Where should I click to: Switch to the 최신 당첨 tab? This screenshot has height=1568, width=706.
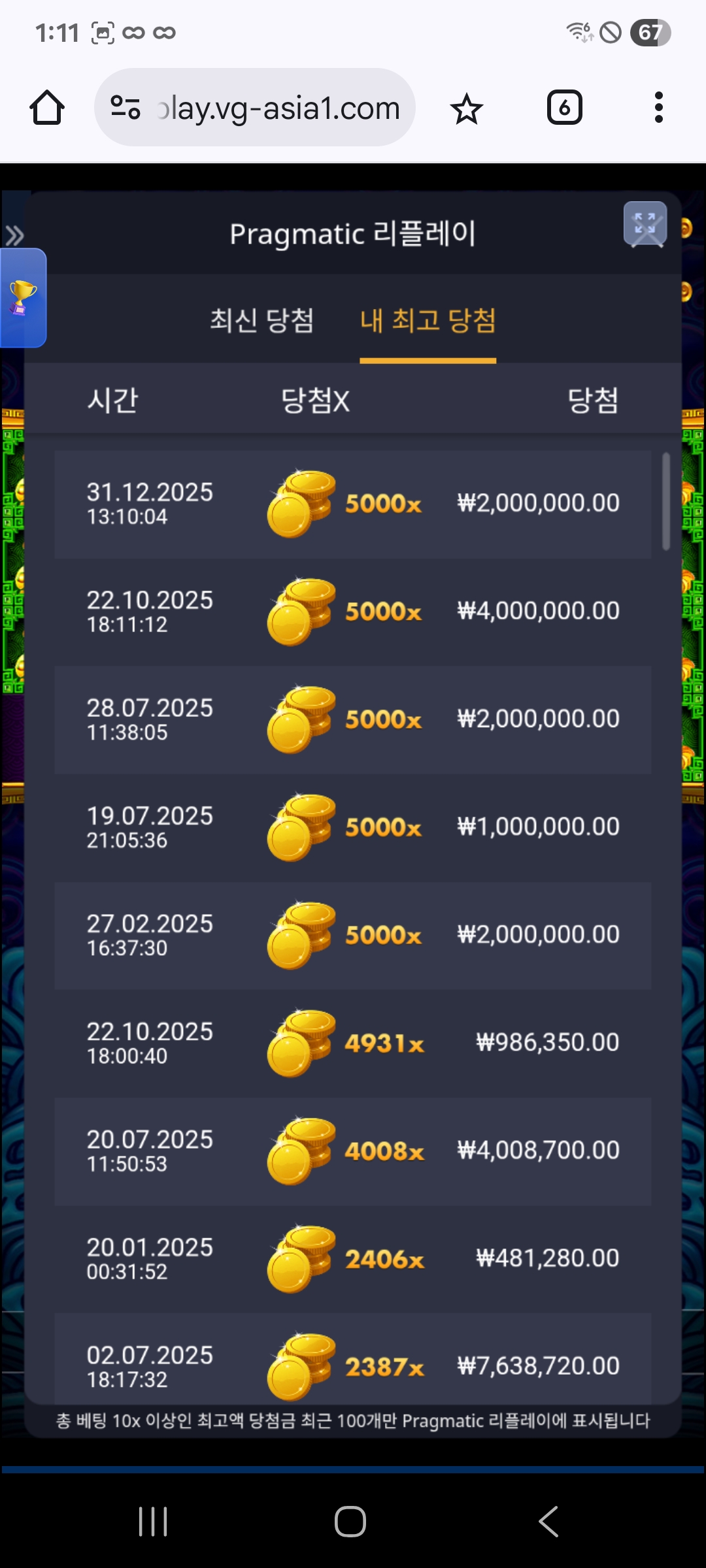261,321
